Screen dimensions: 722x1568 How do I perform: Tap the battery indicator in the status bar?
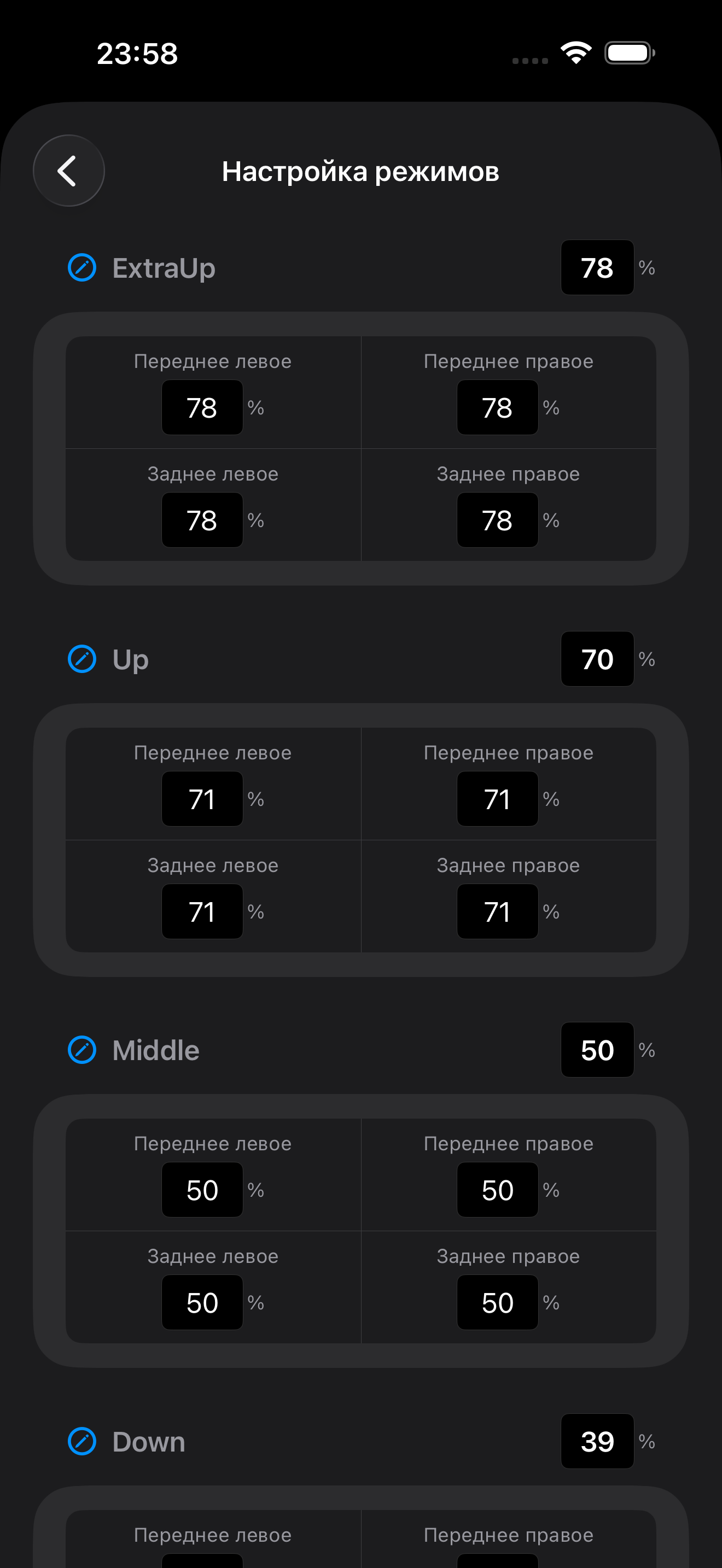pos(630,54)
